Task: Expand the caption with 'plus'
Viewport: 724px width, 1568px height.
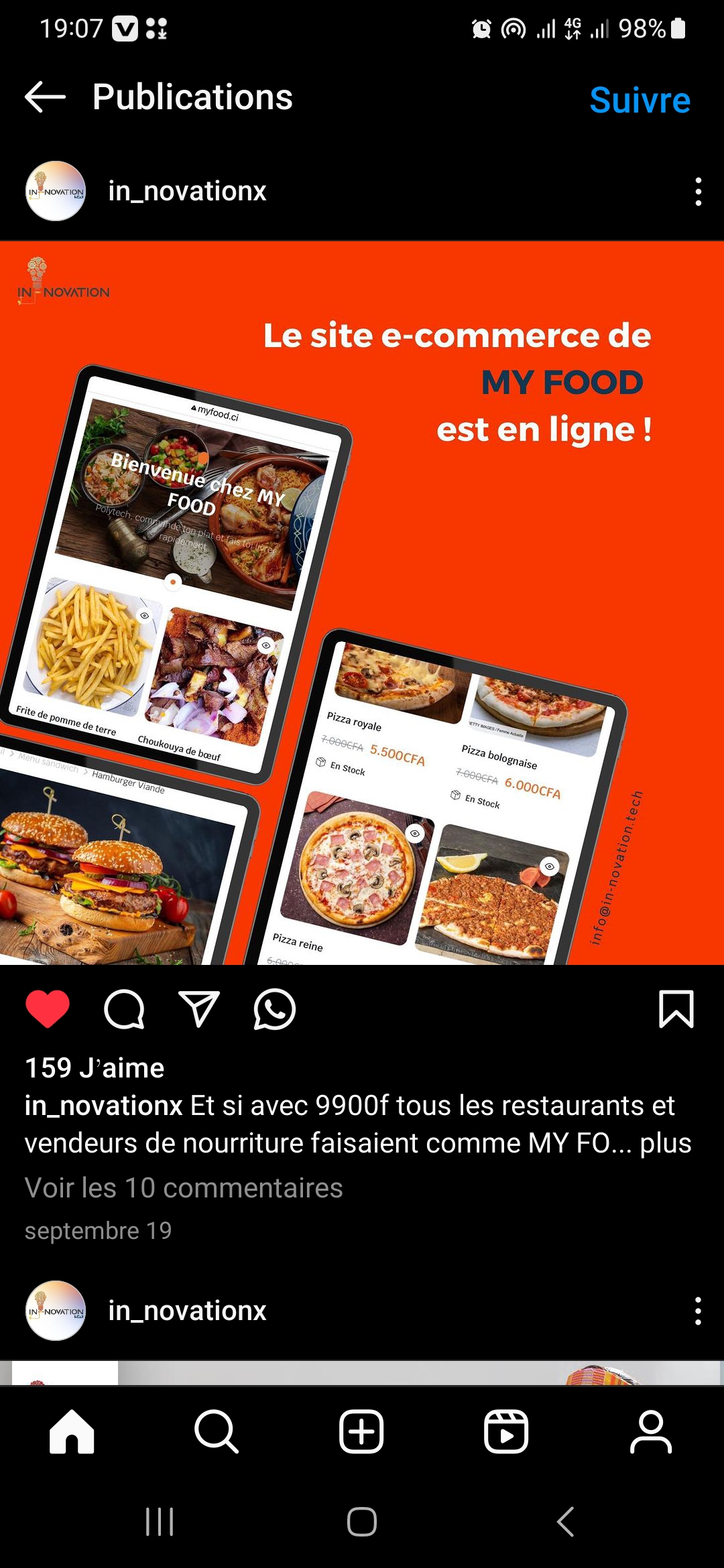Action: coord(665,1143)
